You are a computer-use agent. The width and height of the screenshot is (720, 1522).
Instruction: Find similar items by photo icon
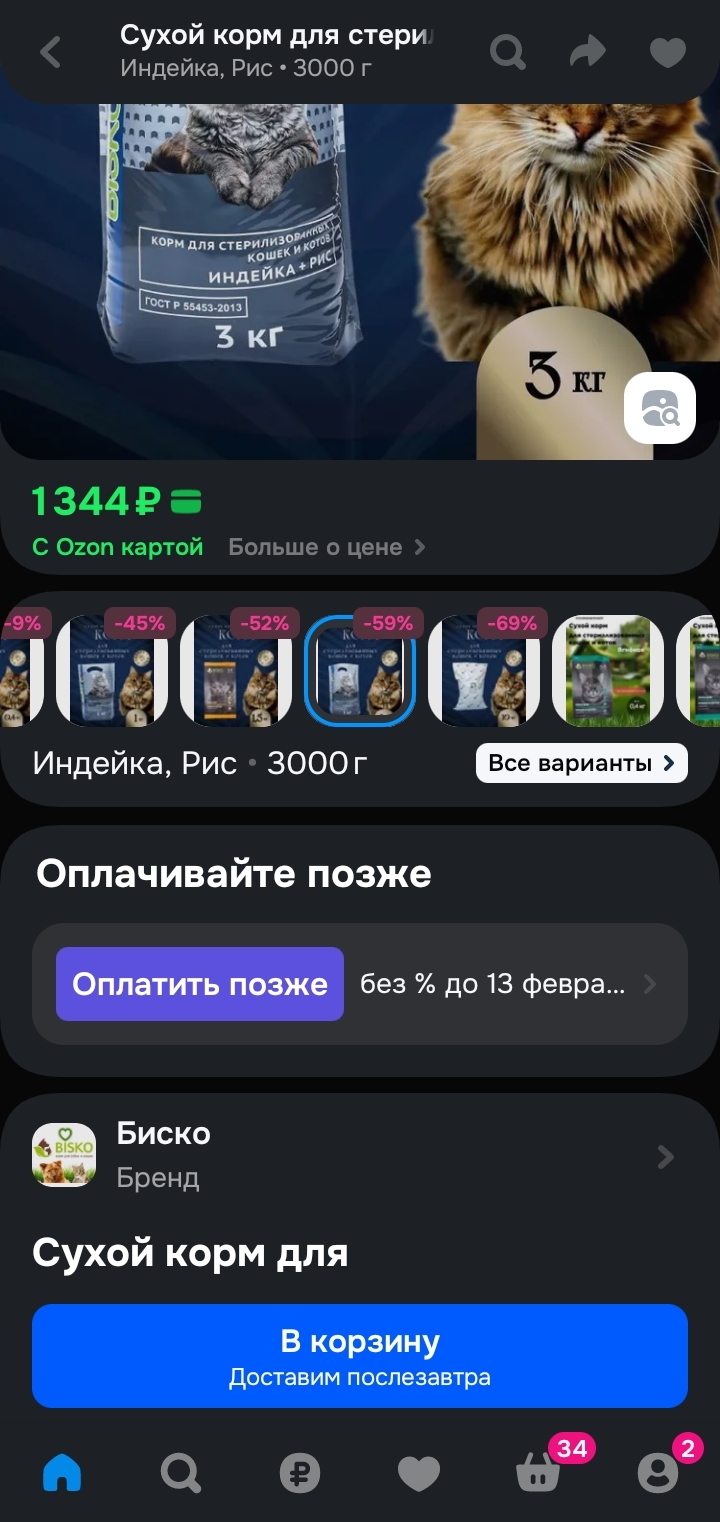point(659,408)
